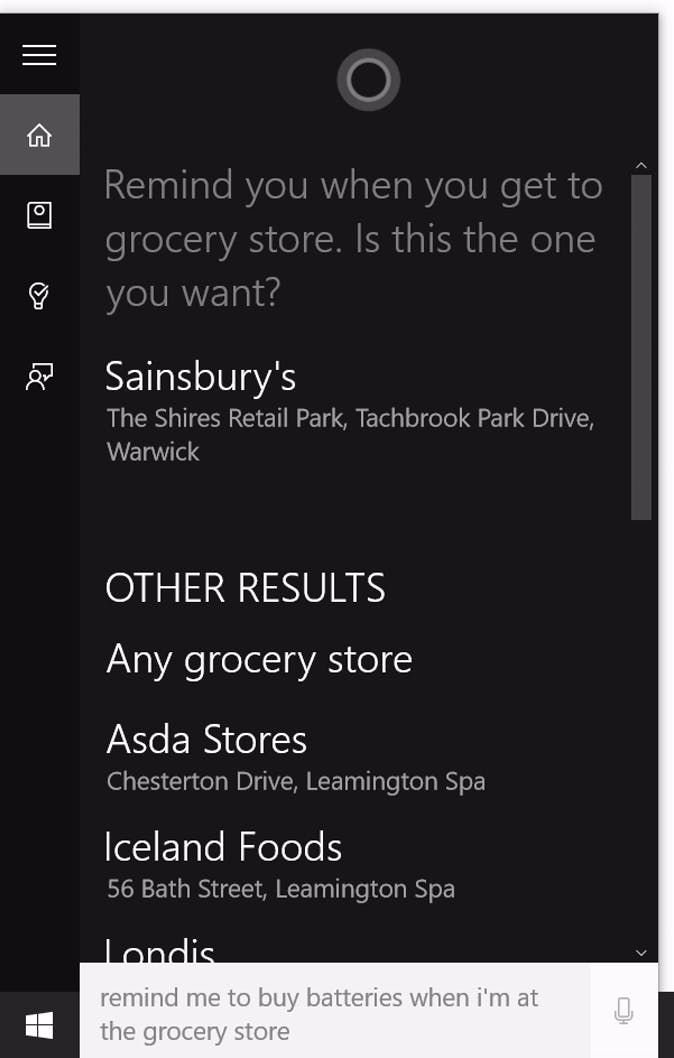Open the hamburger menu
Screen dimensions: 674x1058
[39, 55]
